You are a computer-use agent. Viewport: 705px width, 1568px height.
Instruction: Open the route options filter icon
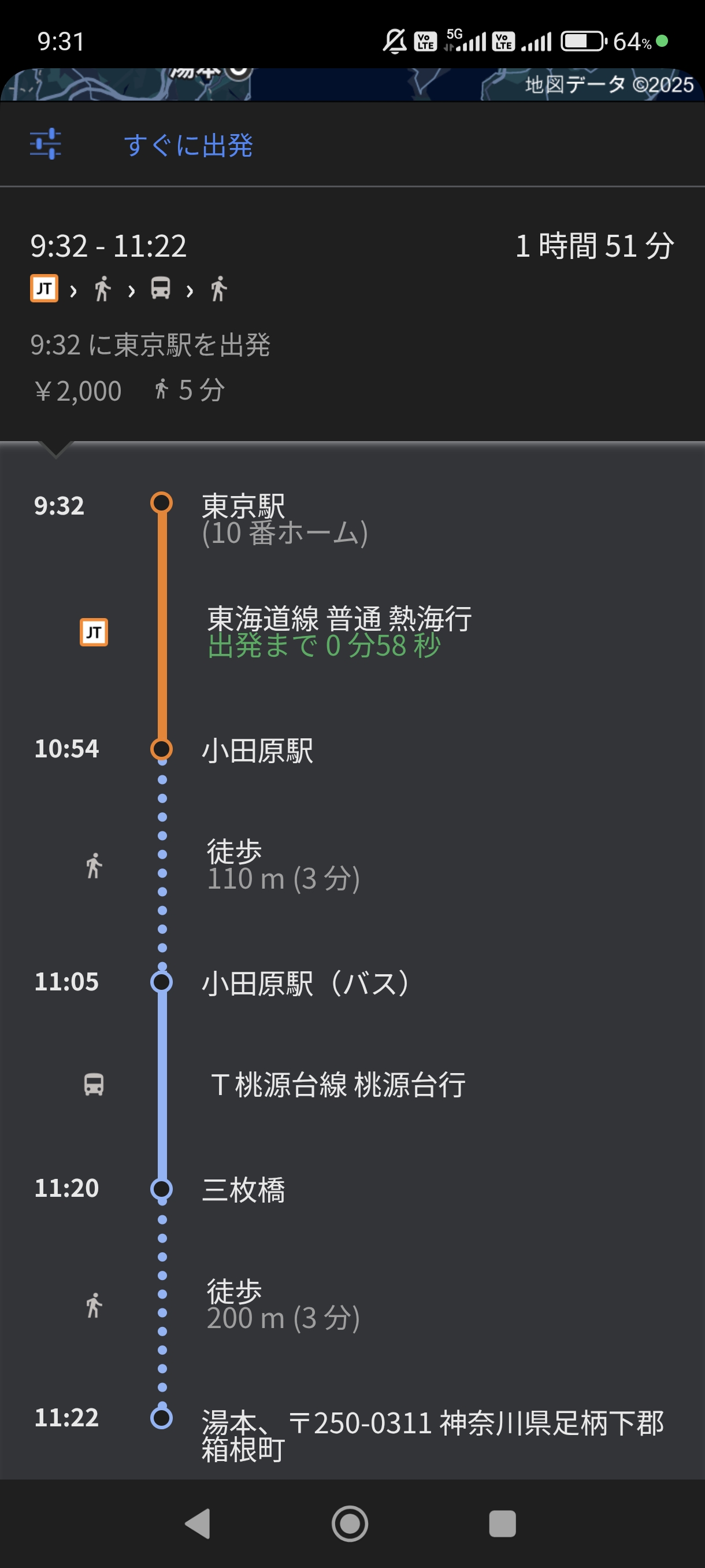point(46,145)
